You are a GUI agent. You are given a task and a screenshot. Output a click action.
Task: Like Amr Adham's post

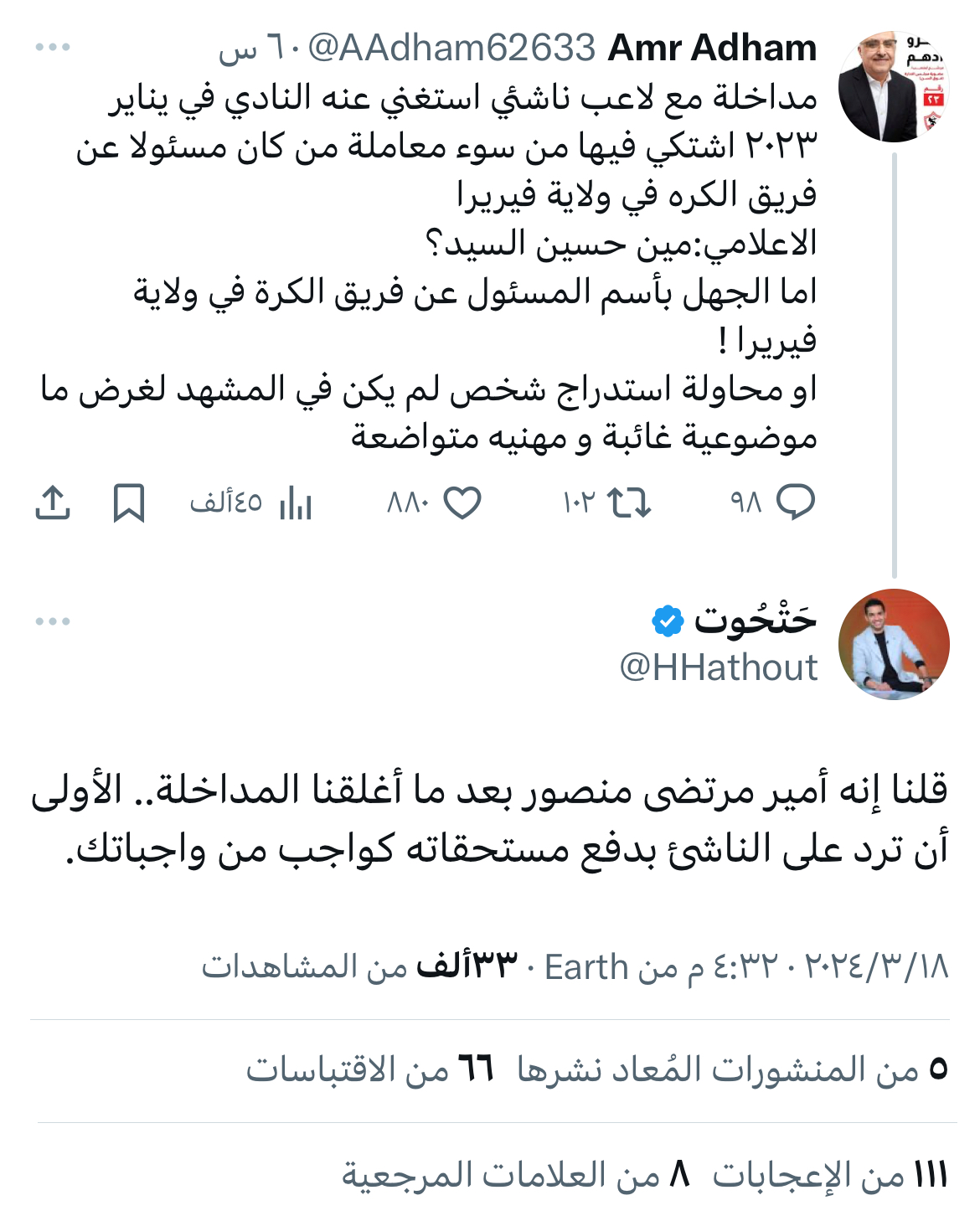click(x=462, y=502)
